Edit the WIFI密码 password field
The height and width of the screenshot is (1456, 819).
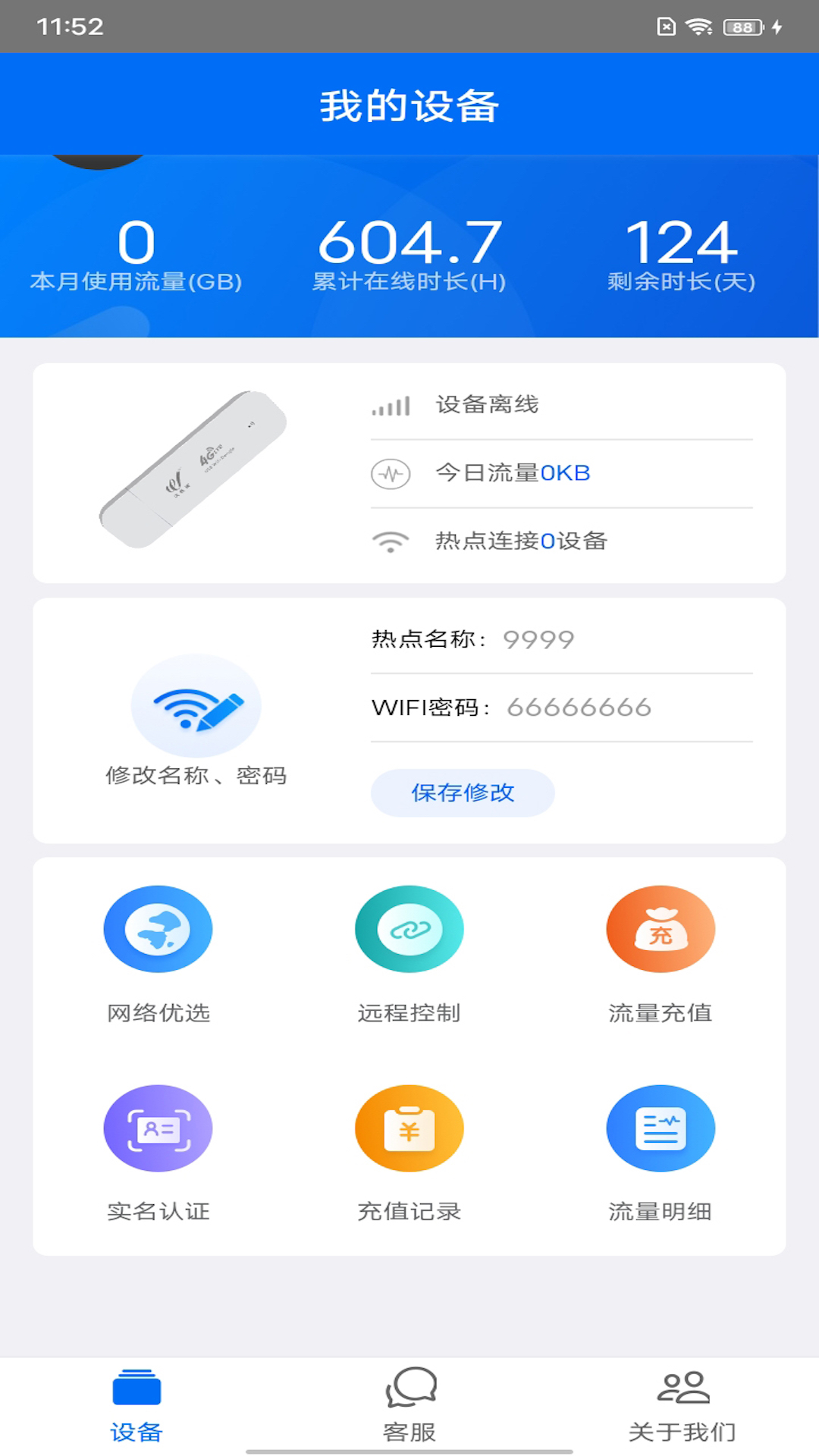576,707
